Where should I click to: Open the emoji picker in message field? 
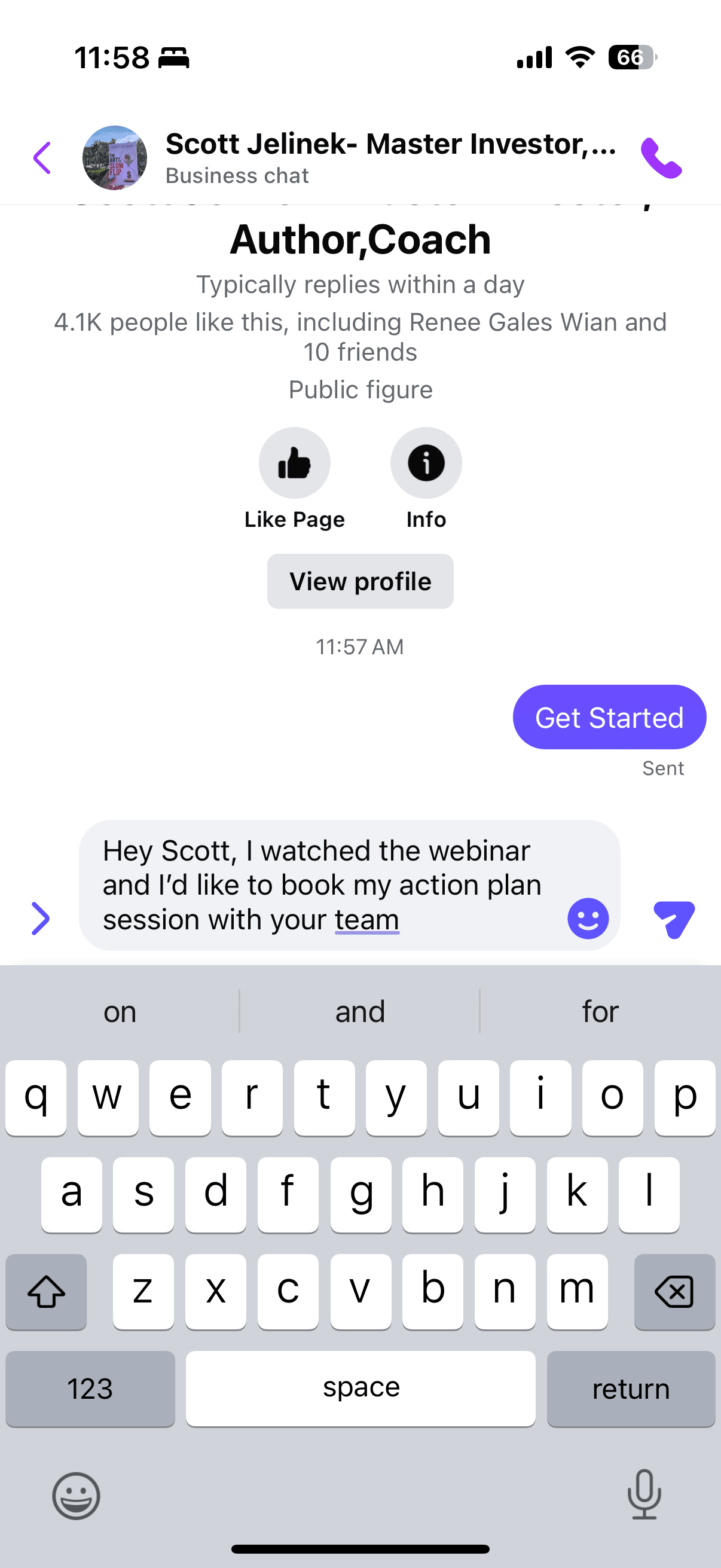[588, 919]
